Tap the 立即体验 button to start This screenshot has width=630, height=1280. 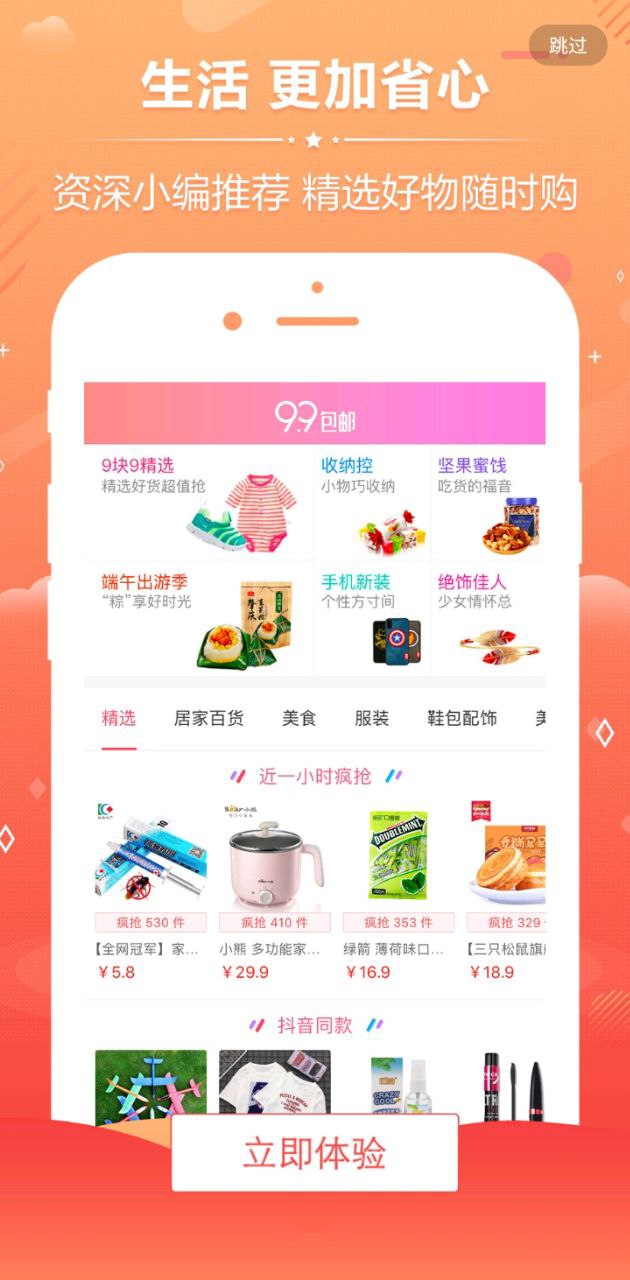(314, 1153)
